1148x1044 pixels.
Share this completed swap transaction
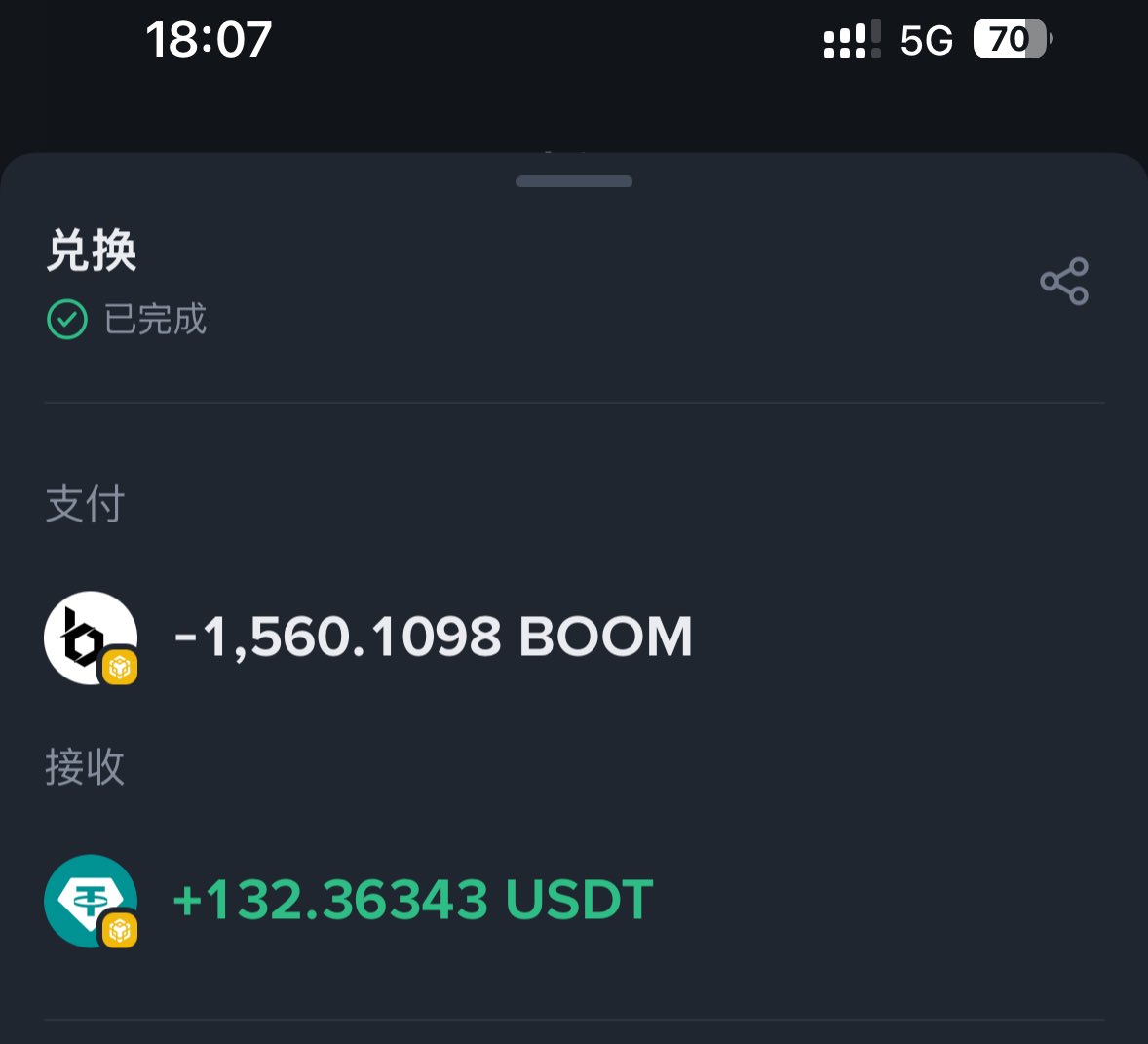pos(1064,282)
